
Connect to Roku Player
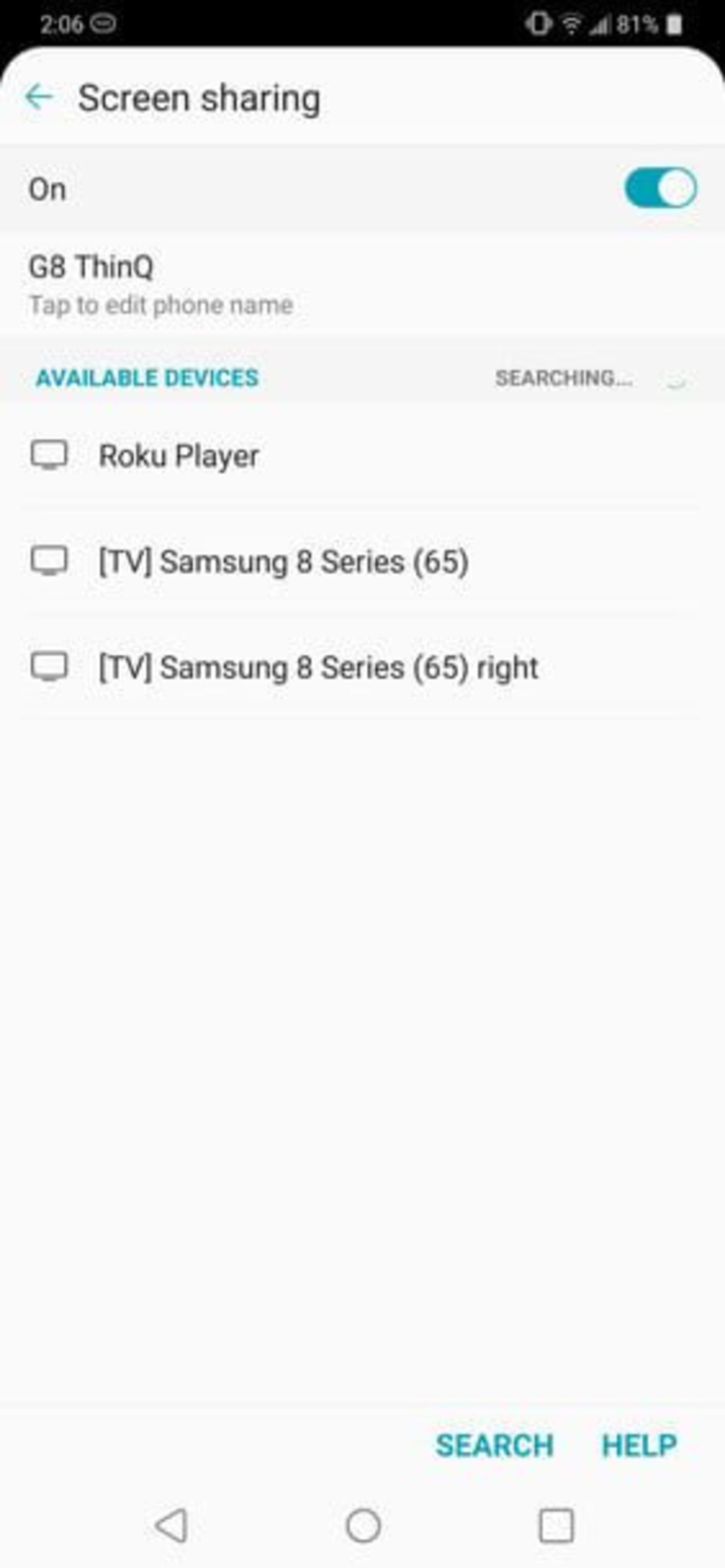coord(178,456)
